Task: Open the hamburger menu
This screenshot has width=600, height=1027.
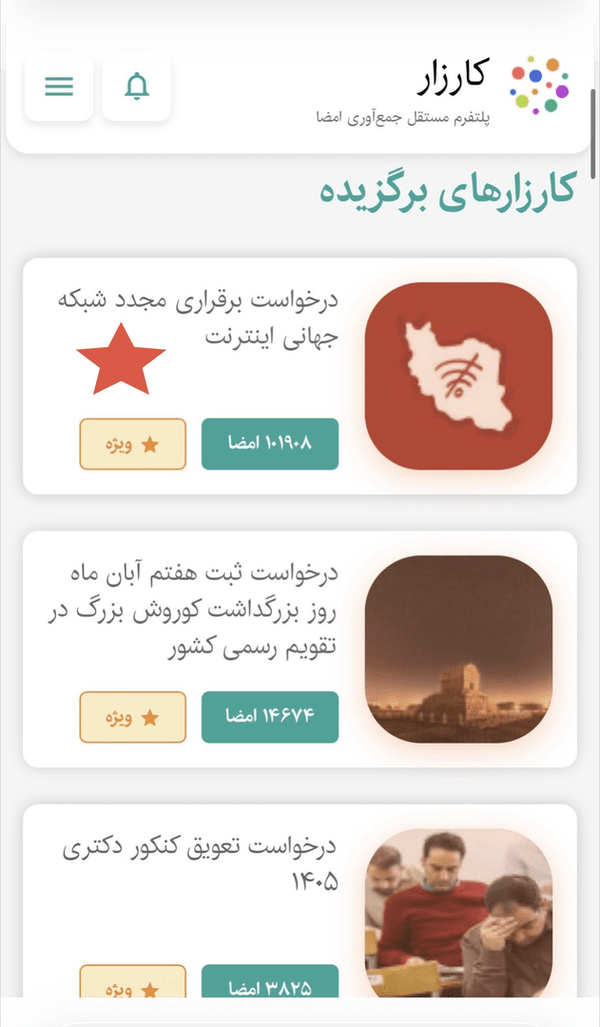Action: [59, 86]
